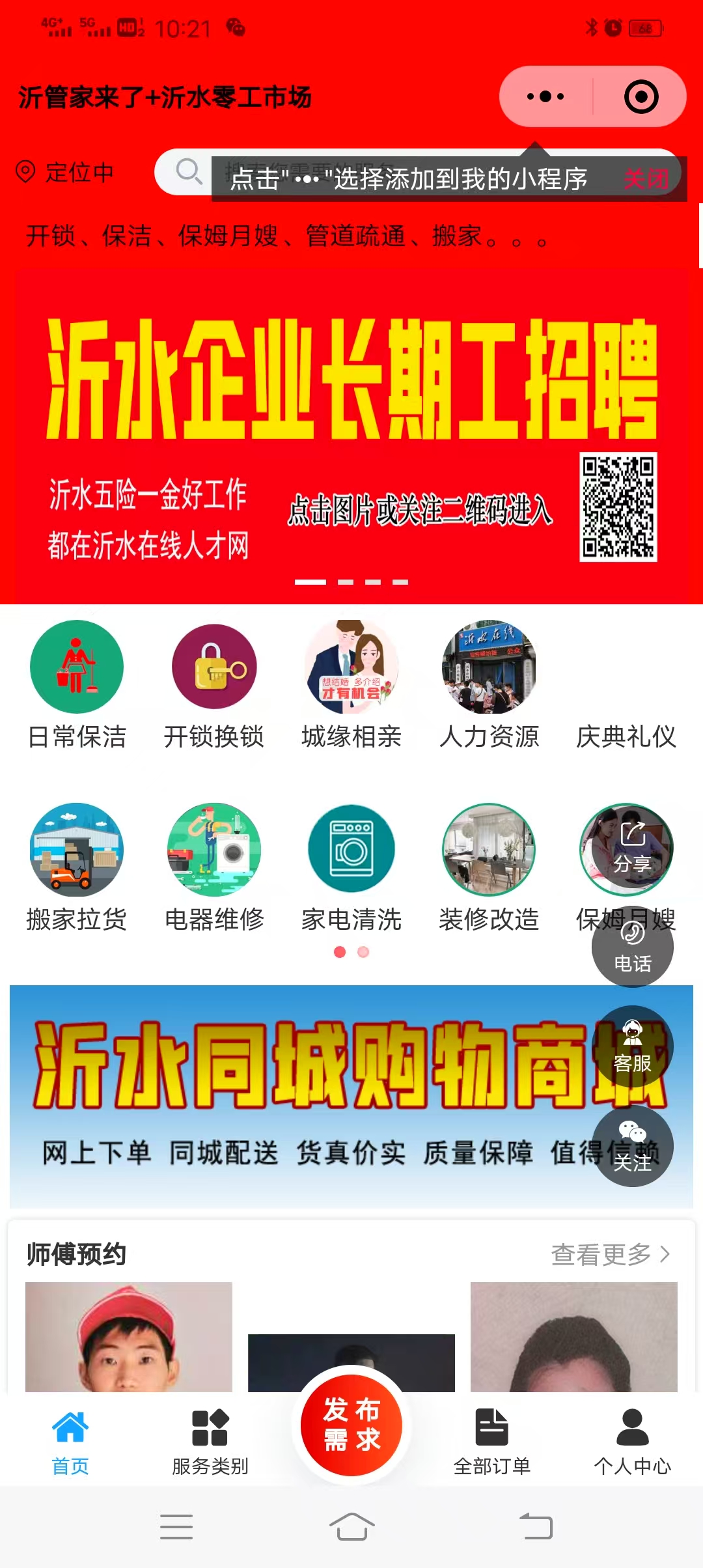
Task: Close the mini program with the circle button
Action: [641, 97]
